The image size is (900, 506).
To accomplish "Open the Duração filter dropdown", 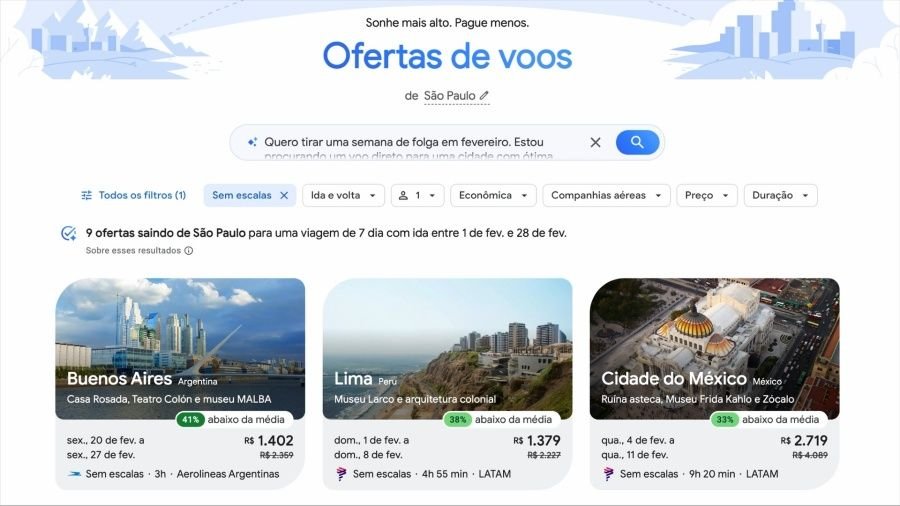I will click(780, 196).
